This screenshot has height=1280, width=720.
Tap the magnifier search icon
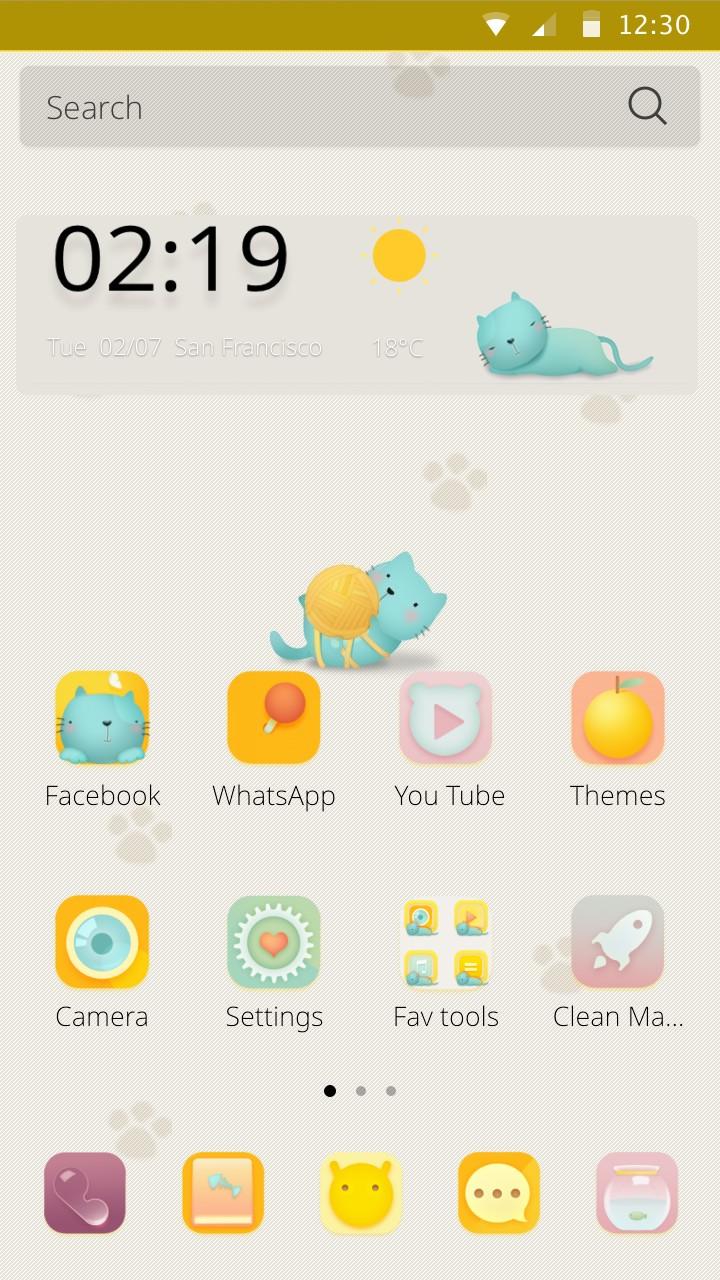pos(647,106)
